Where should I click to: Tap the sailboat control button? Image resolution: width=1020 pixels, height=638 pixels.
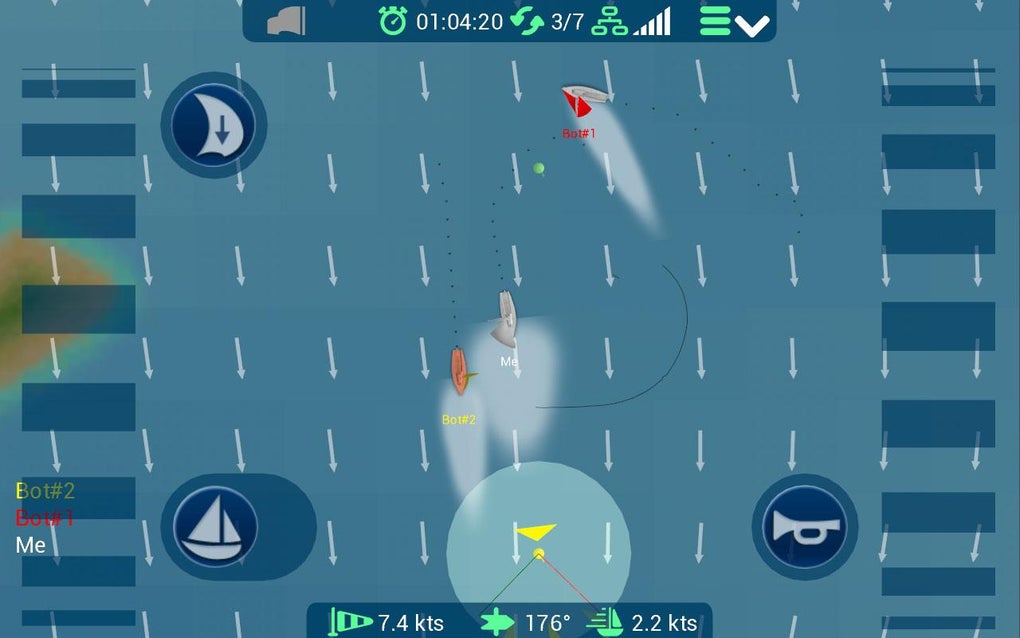pyautogui.click(x=214, y=526)
